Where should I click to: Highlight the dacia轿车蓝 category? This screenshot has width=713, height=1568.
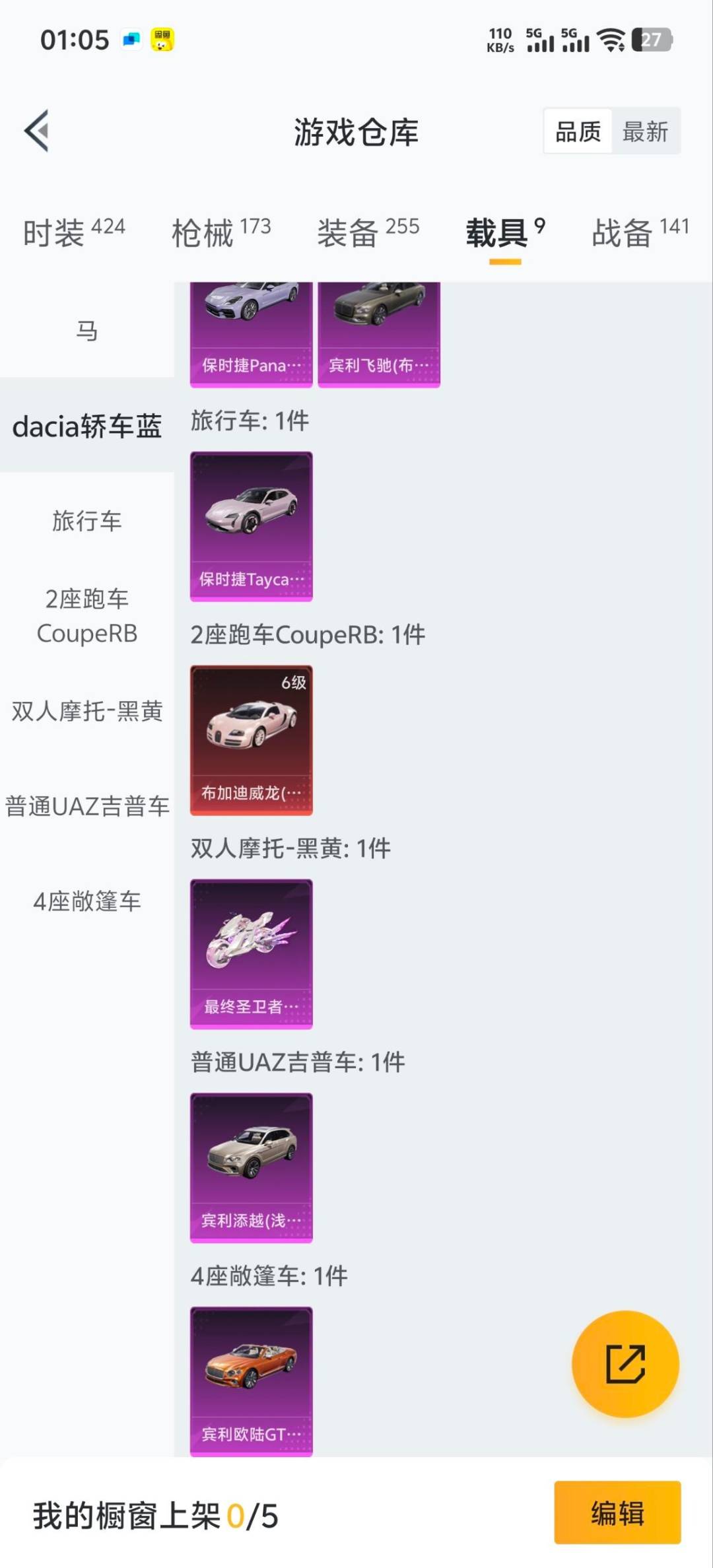88,428
